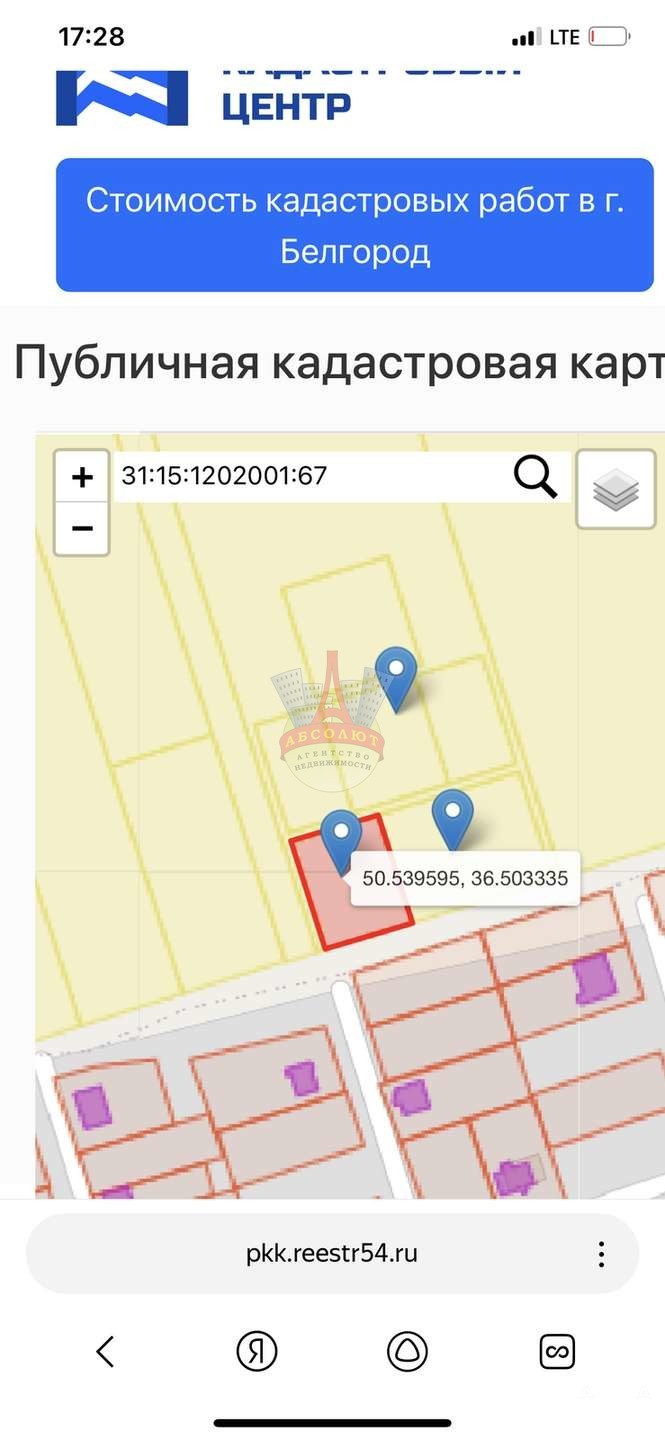
Task: Zoom out of the cadastral map
Action: [x=82, y=528]
